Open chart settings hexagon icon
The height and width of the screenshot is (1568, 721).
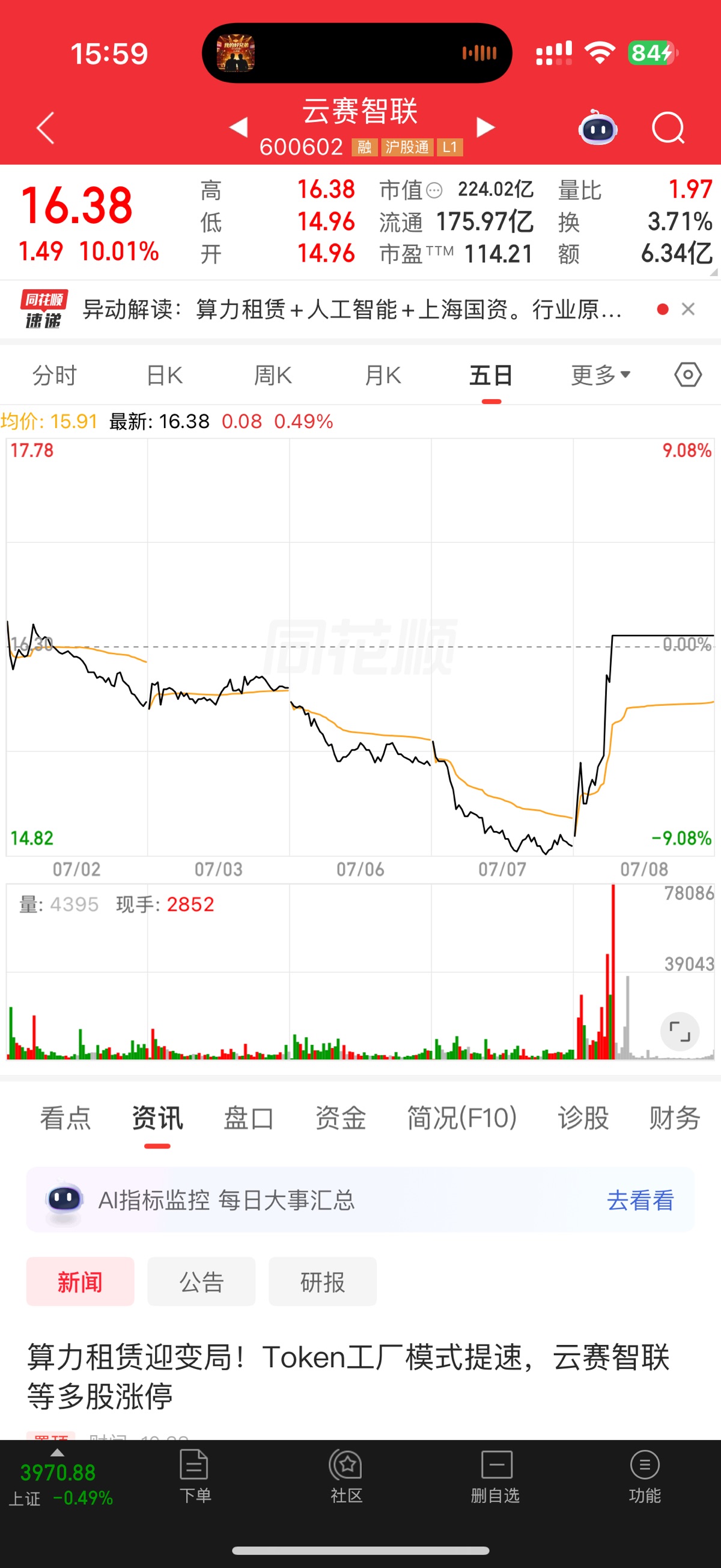pyautogui.click(x=688, y=375)
